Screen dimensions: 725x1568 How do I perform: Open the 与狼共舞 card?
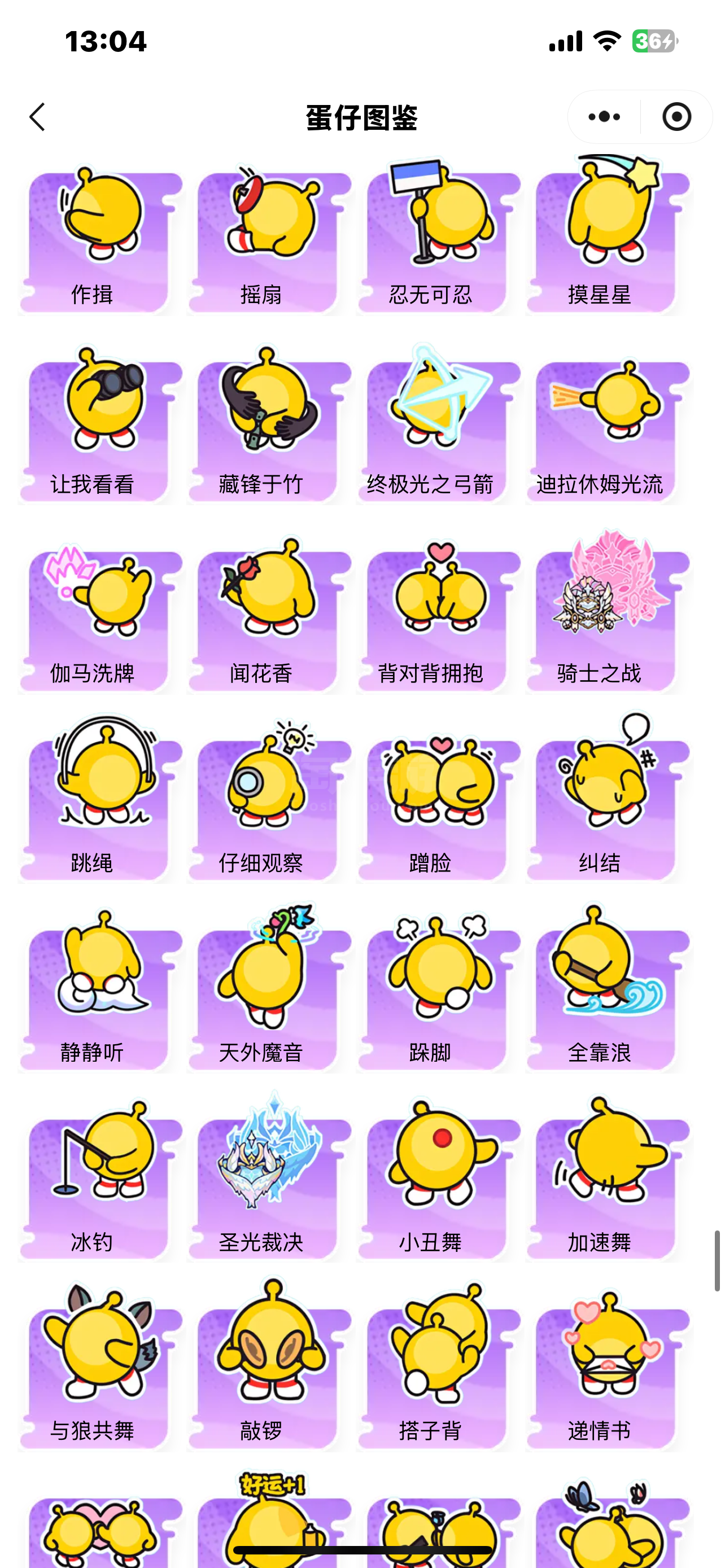(101, 1374)
